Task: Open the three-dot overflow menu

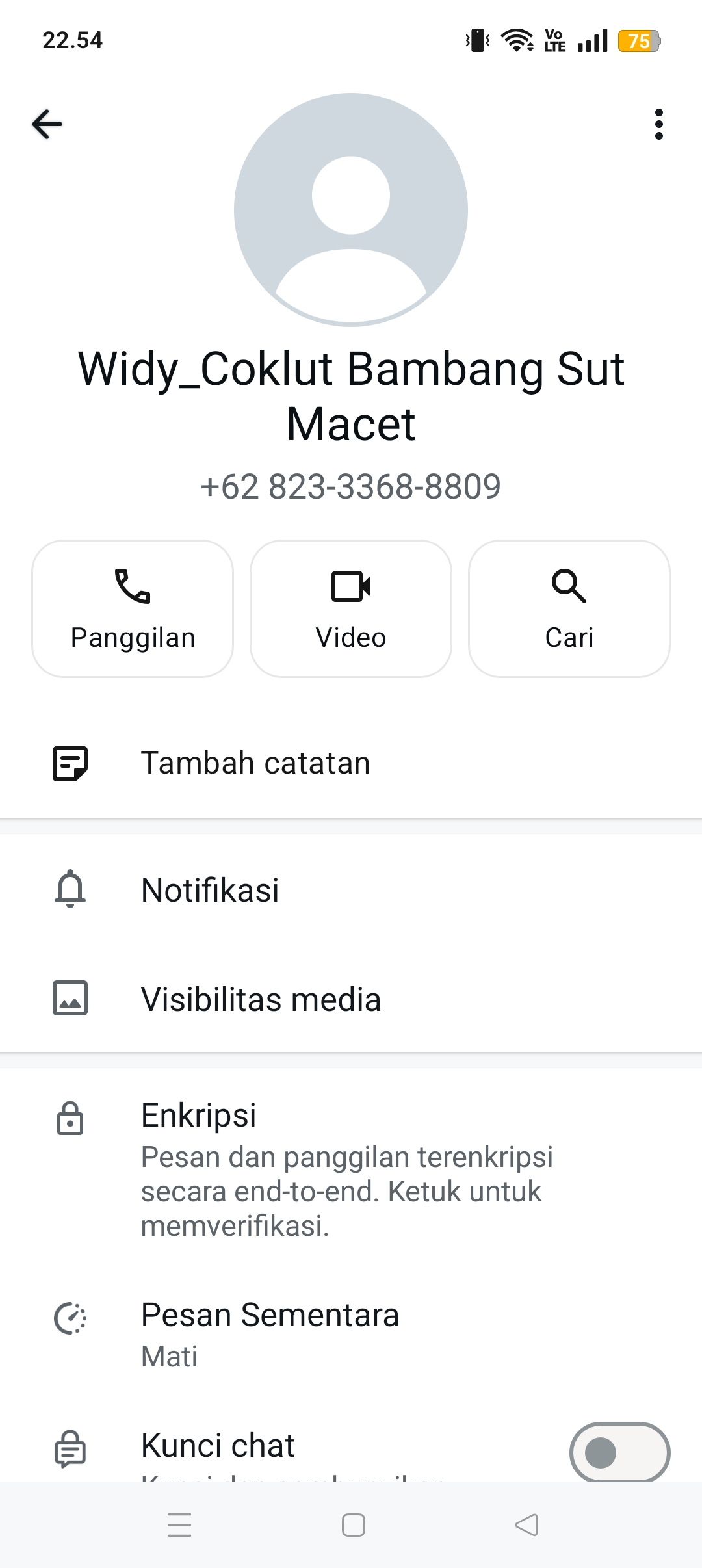Action: pos(658,124)
